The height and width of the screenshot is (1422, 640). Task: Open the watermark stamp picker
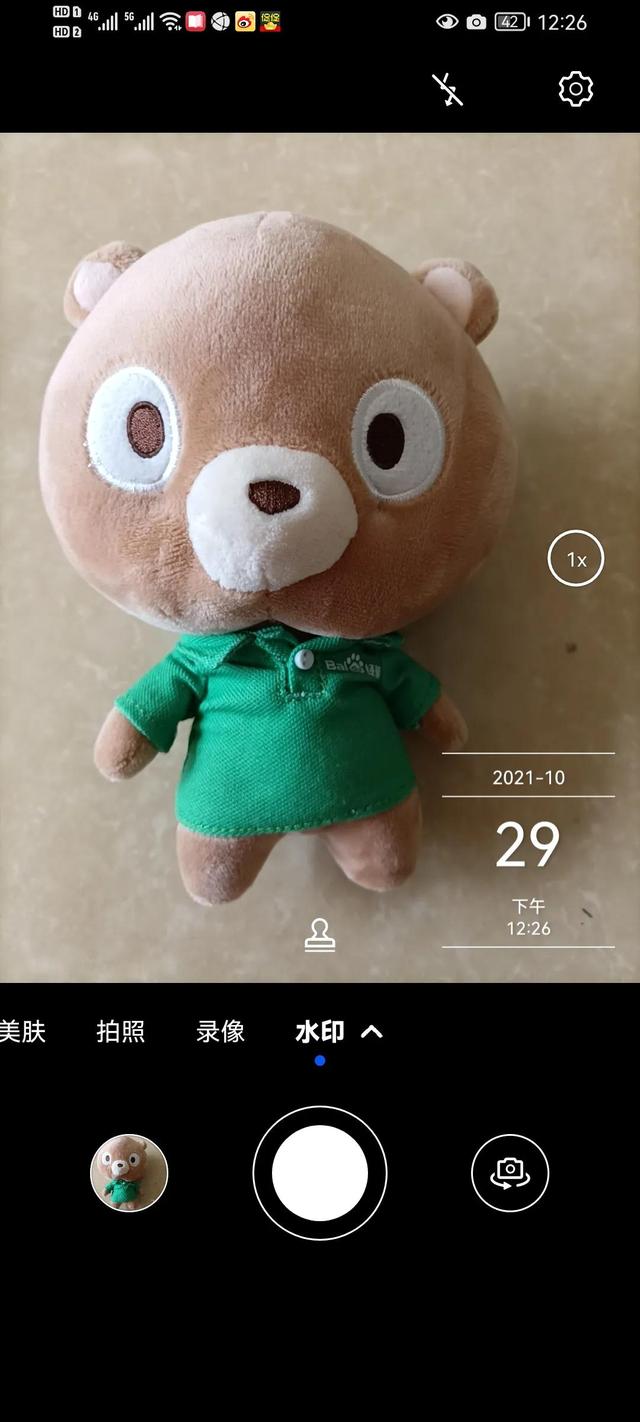click(x=320, y=935)
